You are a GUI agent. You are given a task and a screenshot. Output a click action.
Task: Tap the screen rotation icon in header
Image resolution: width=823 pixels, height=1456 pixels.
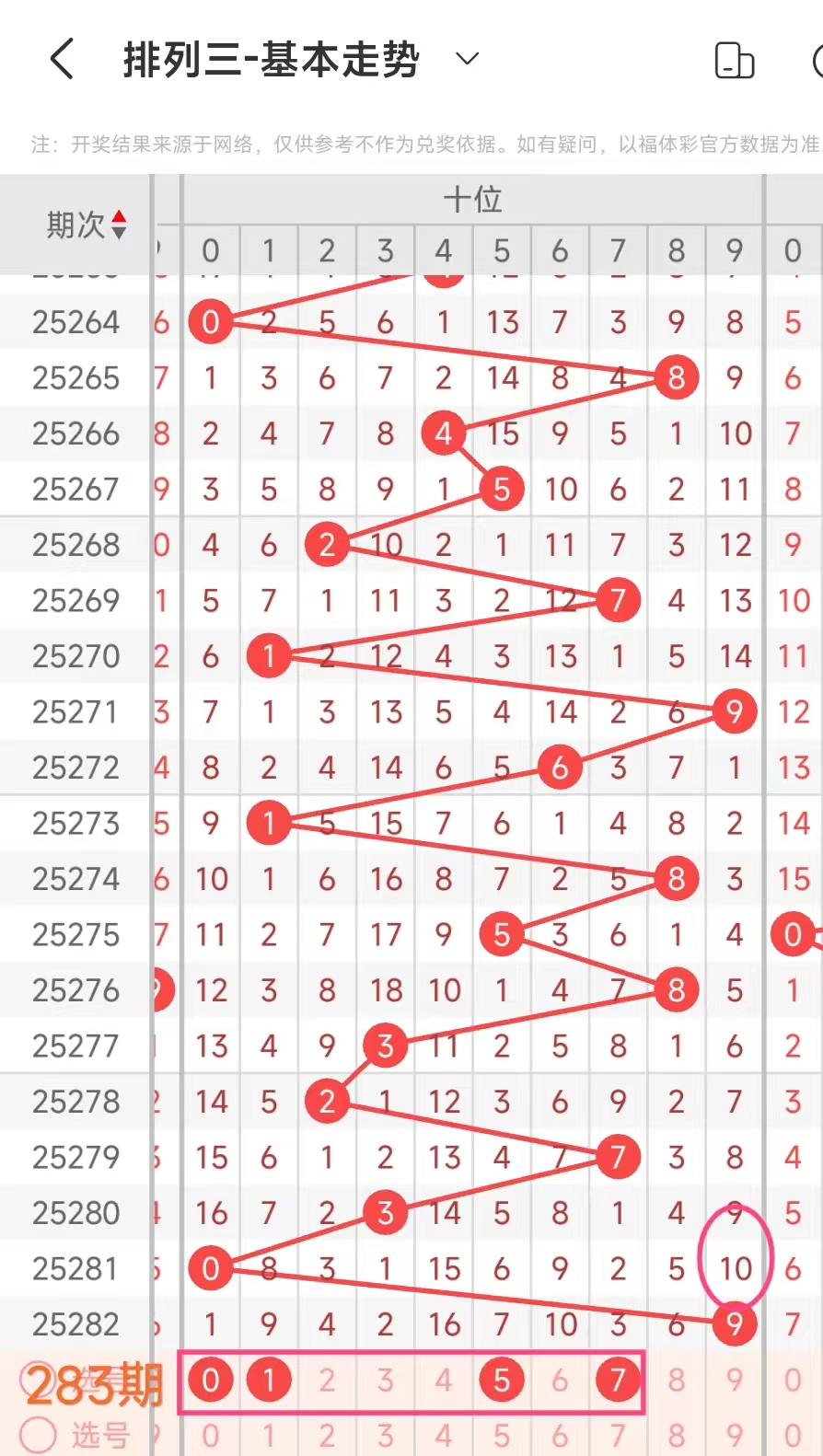[x=735, y=61]
